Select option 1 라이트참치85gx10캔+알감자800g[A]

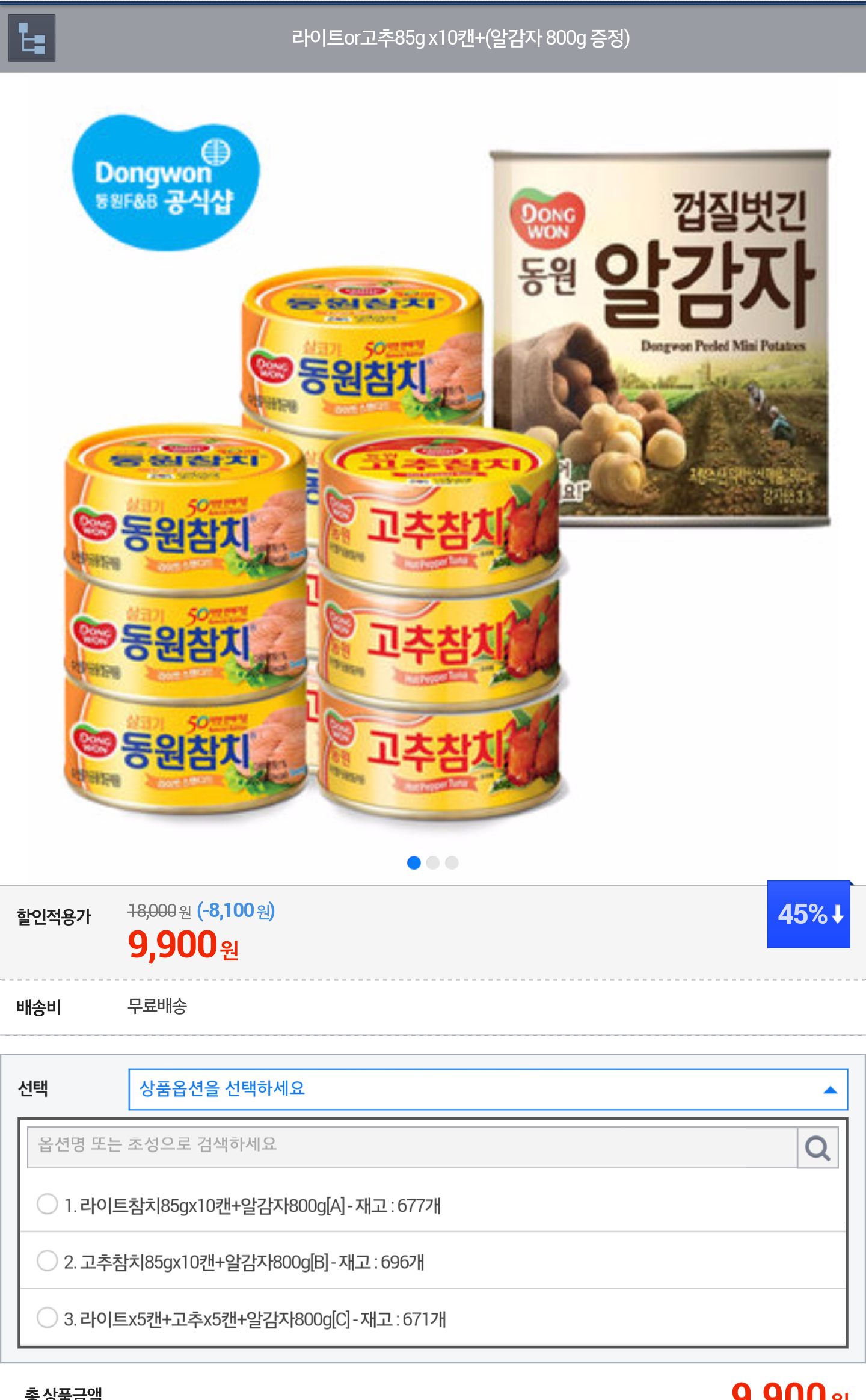coord(48,1204)
